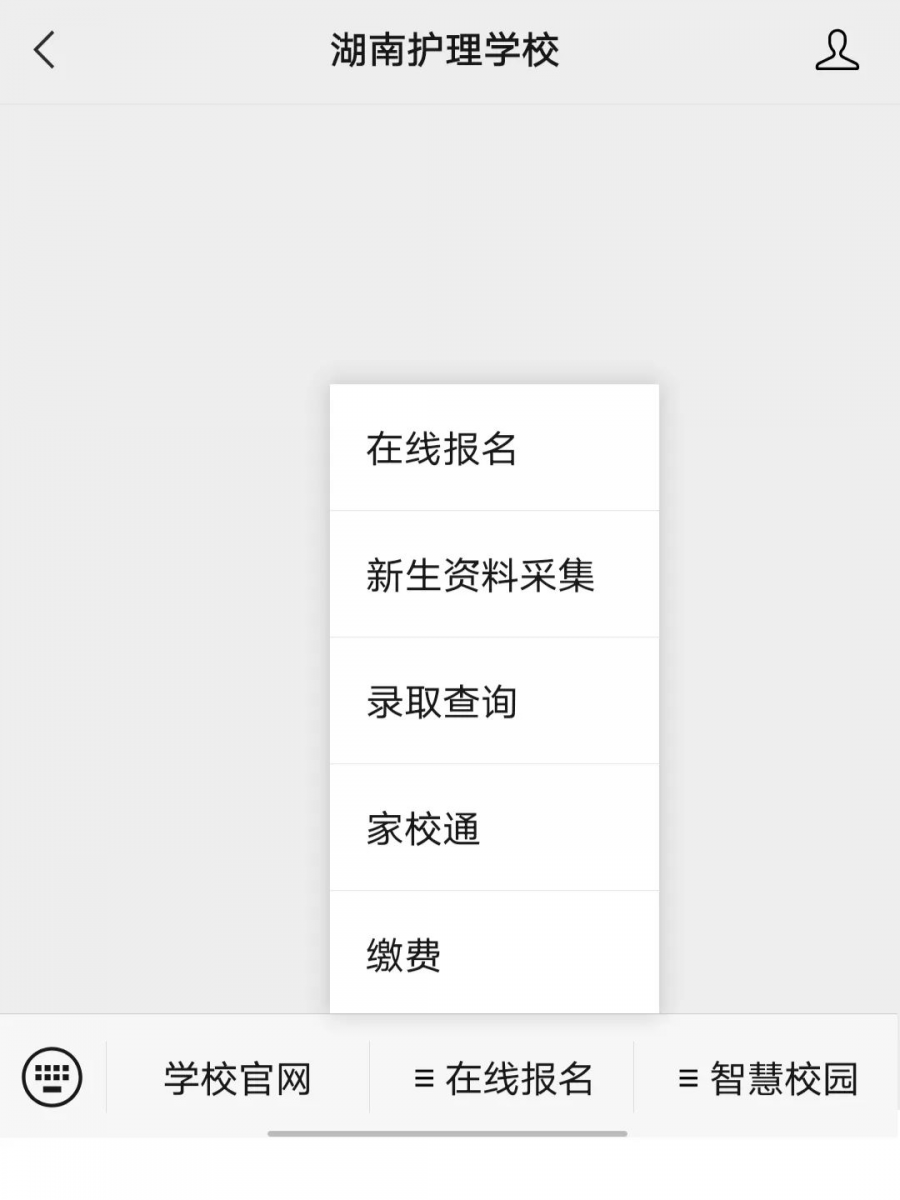
Task: Open 学校官网 in bottom bar
Action: pos(238,1079)
